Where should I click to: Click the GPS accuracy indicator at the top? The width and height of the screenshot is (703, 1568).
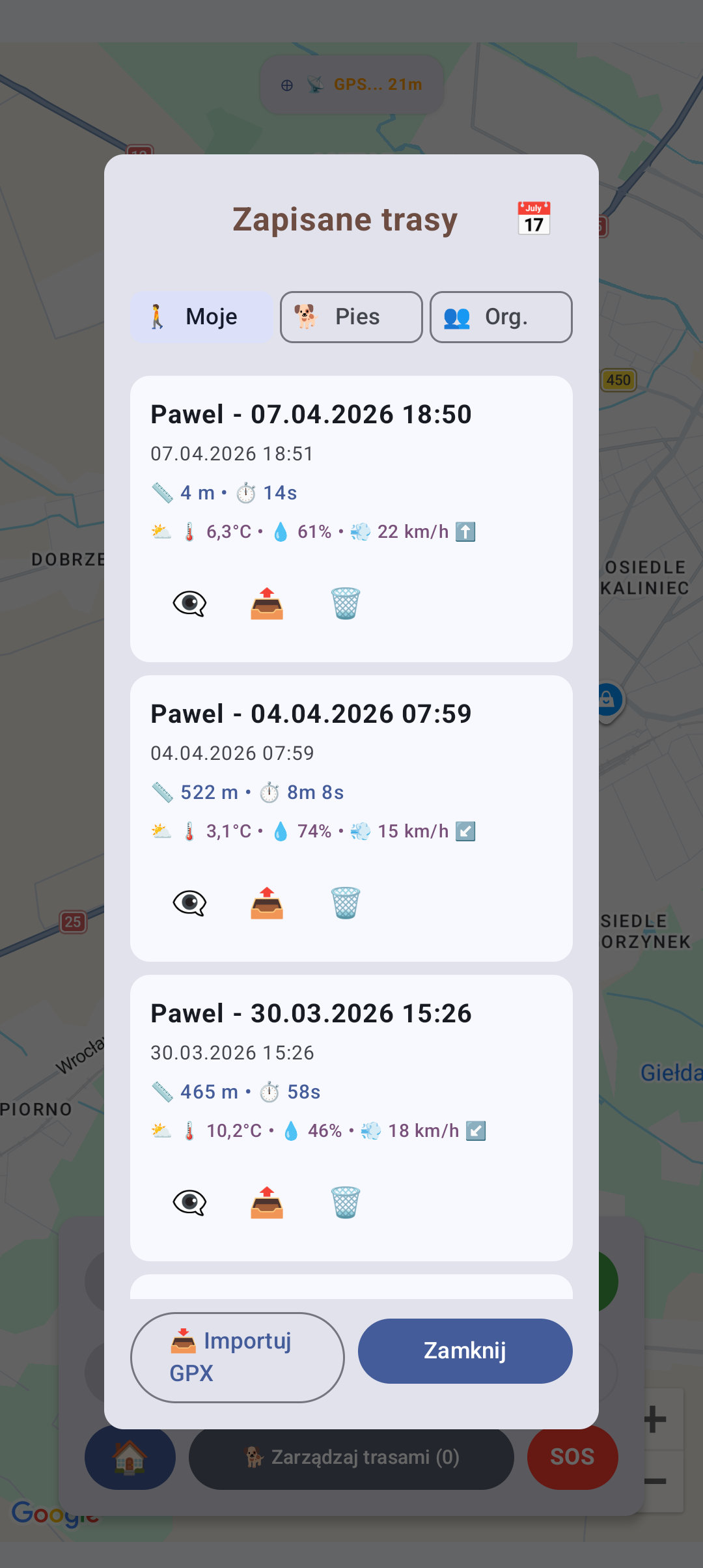tap(351, 83)
